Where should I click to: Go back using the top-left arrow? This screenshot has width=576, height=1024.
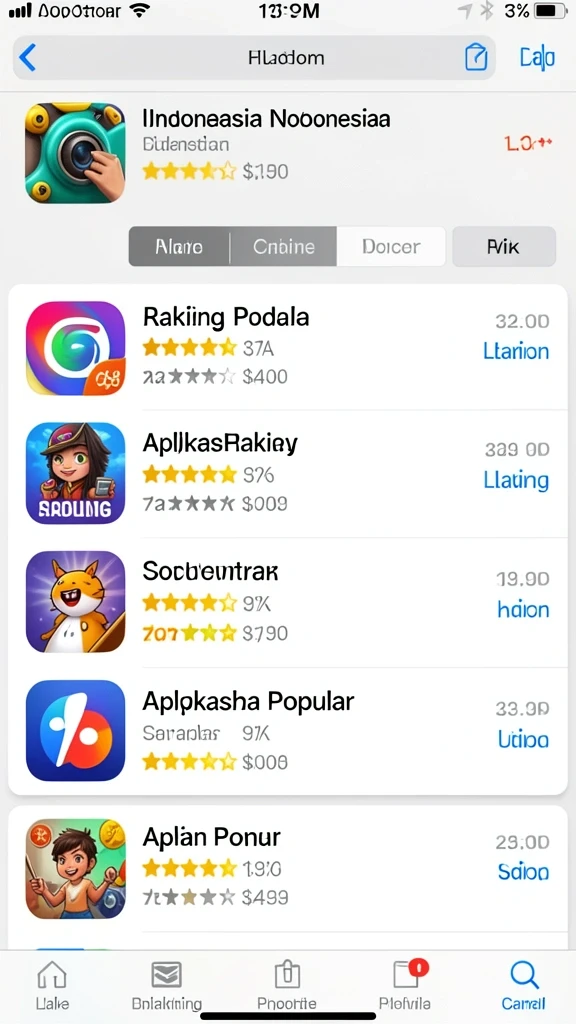(x=27, y=57)
